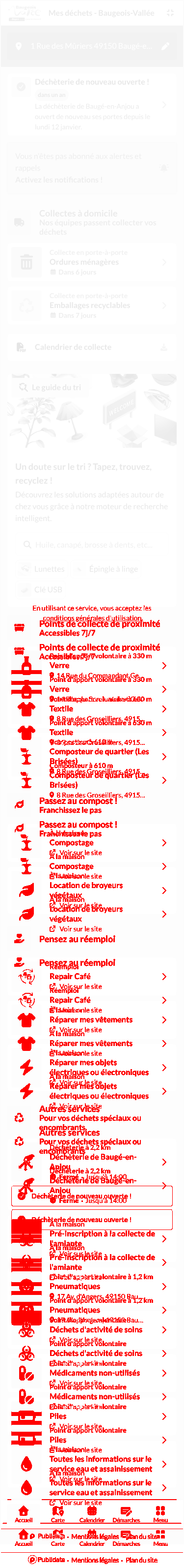Tap the fullscreen icon in the header
The width and height of the screenshot is (184, 1568).
point(170,12)
